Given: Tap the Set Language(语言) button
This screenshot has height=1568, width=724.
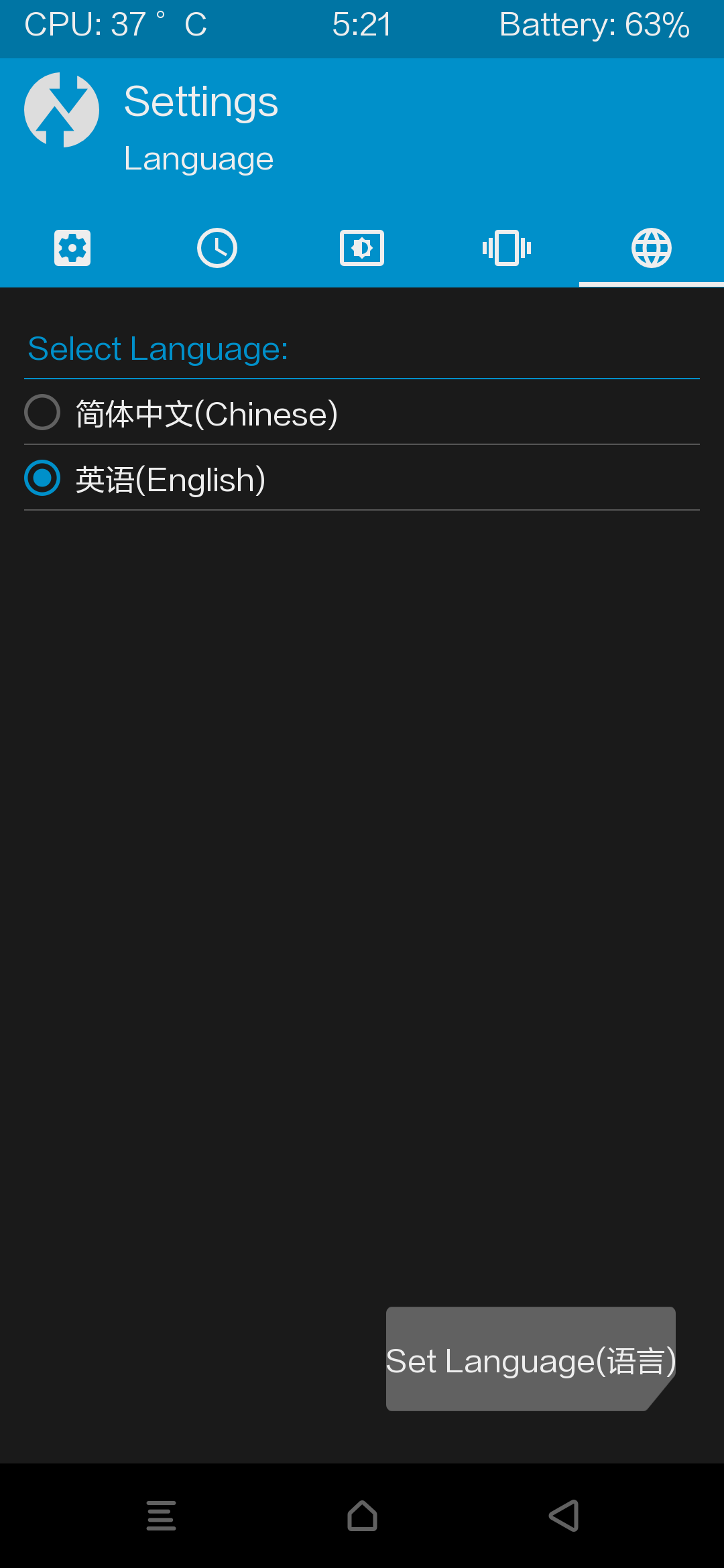Looking at the screenshot, I should pos(530,1359).
